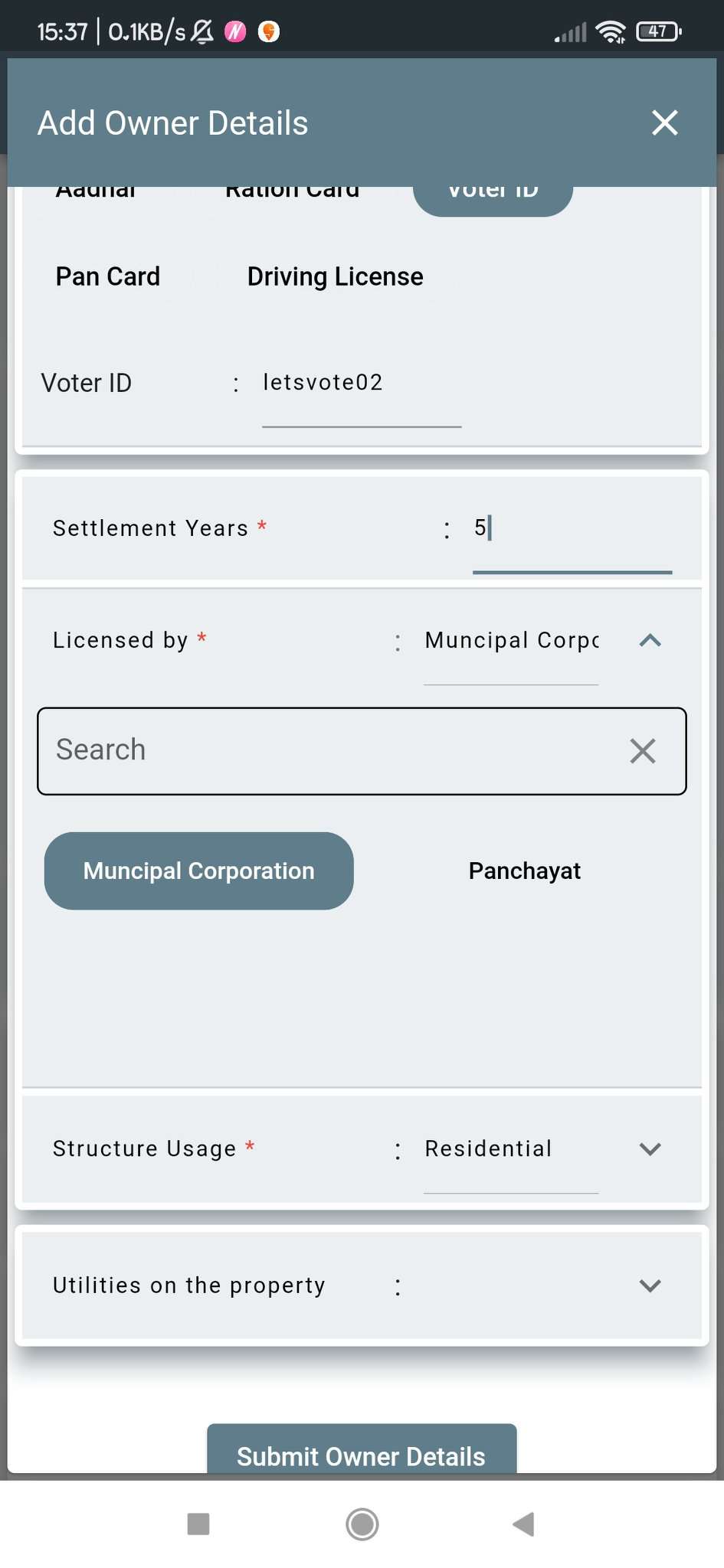This screenshot has height=1568, width=724.
Task: Expand the Structure Usage dropdown
Action: tap(650, 1148)
